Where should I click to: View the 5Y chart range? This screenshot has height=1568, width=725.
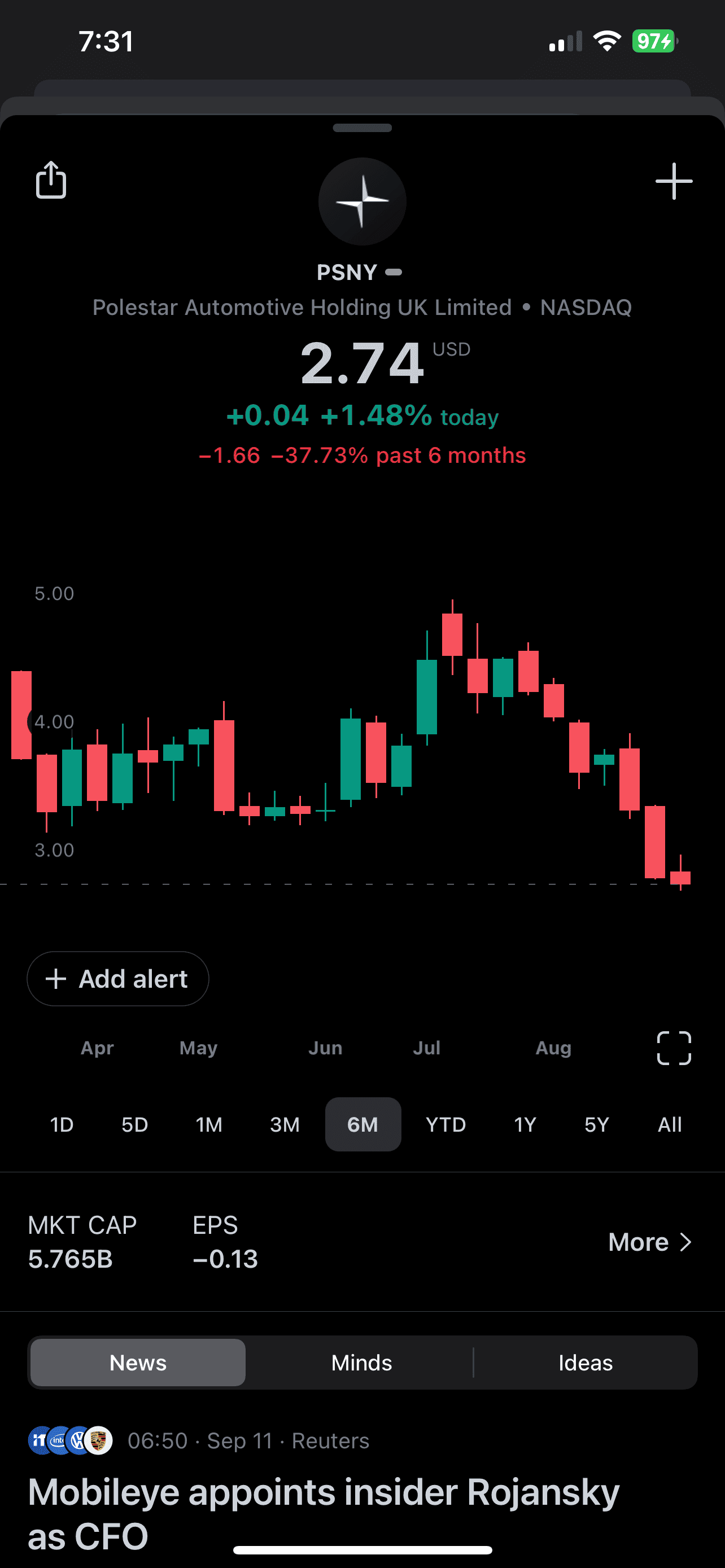coord(597,1124)
